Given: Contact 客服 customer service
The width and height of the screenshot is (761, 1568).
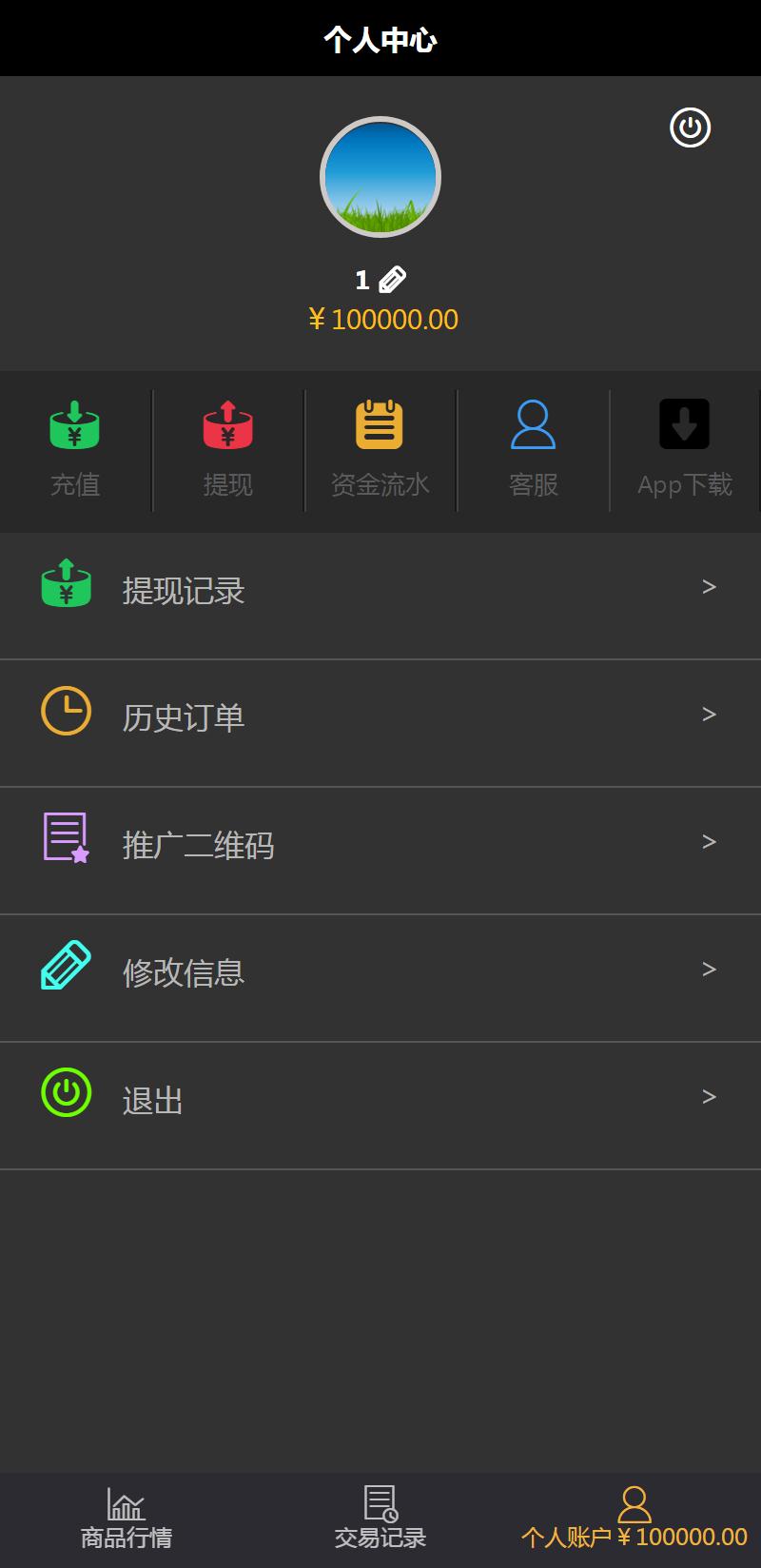Looking at the screenshot, I should (533, 450).
